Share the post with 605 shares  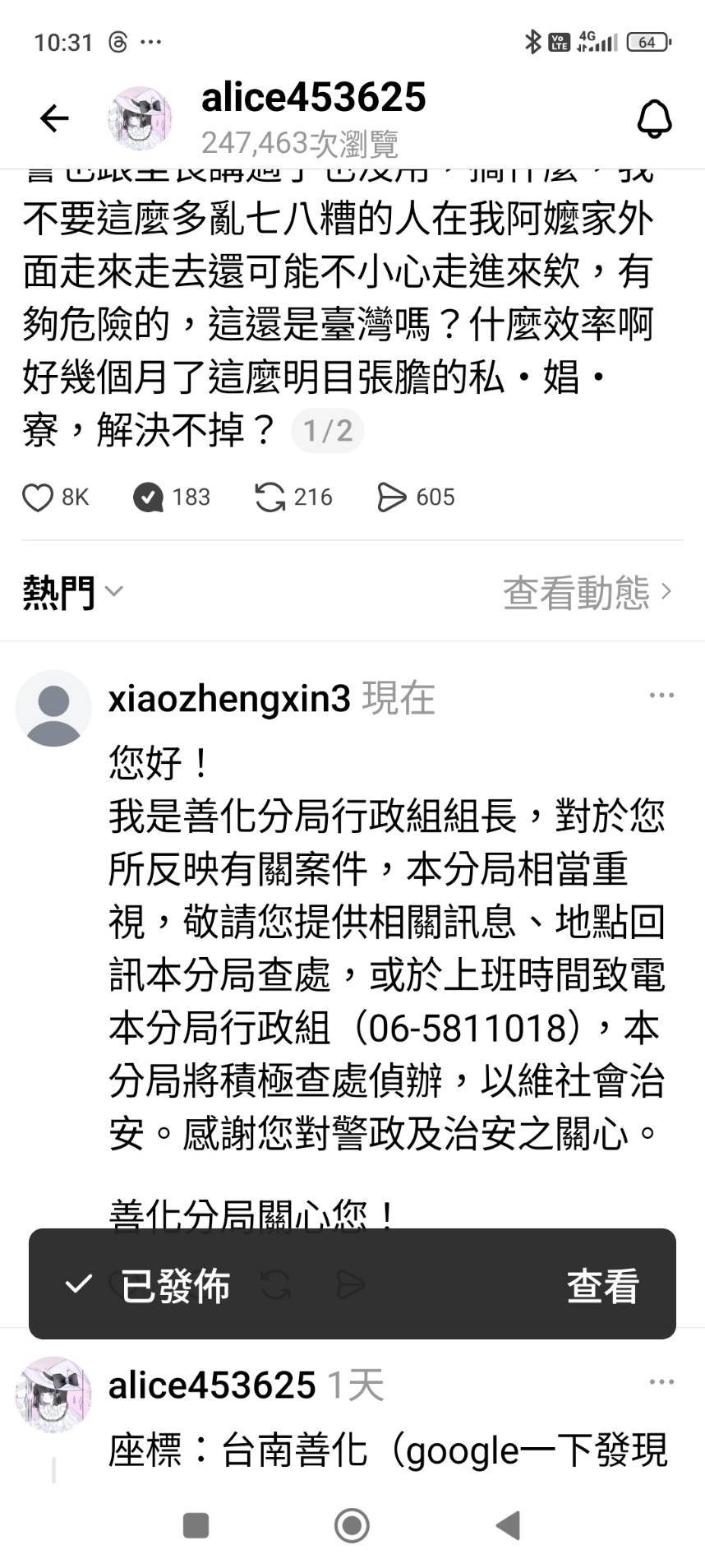coord(391,497)
